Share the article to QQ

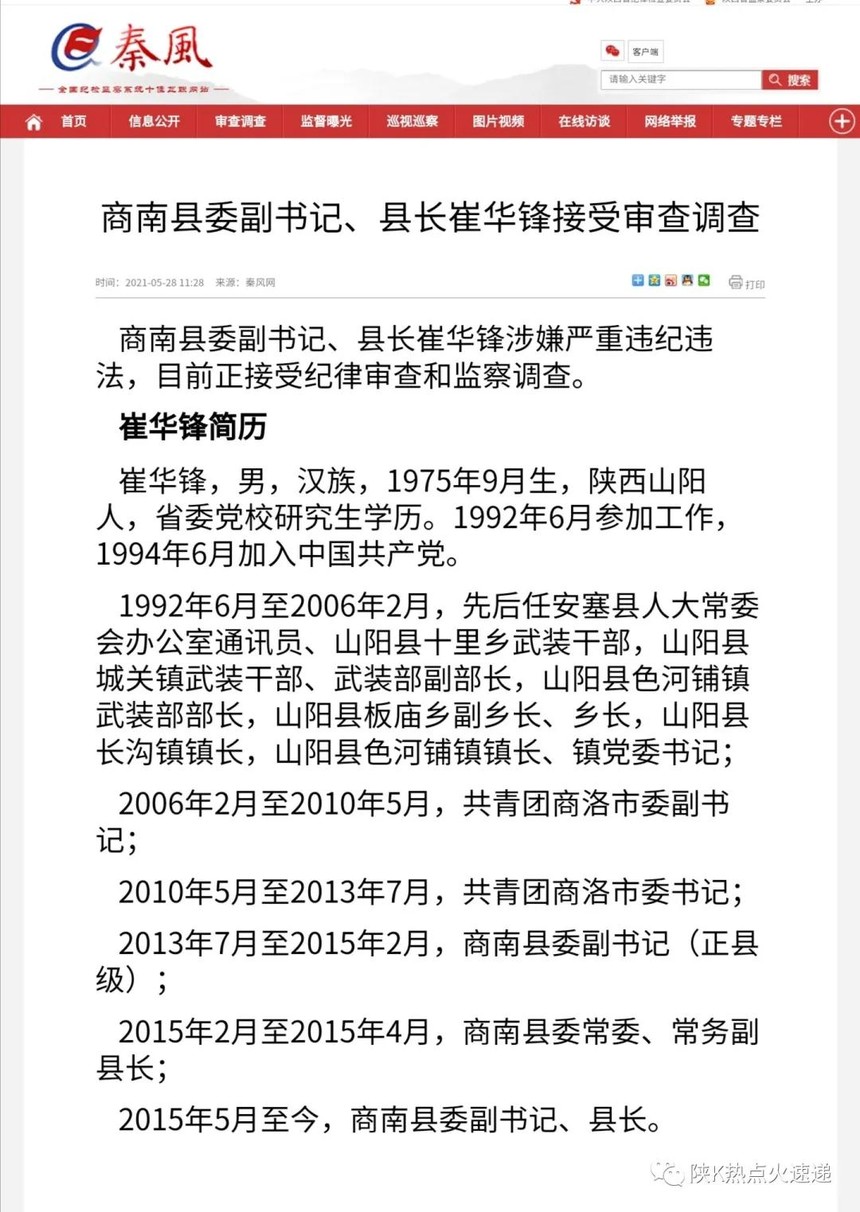point(688,281)
